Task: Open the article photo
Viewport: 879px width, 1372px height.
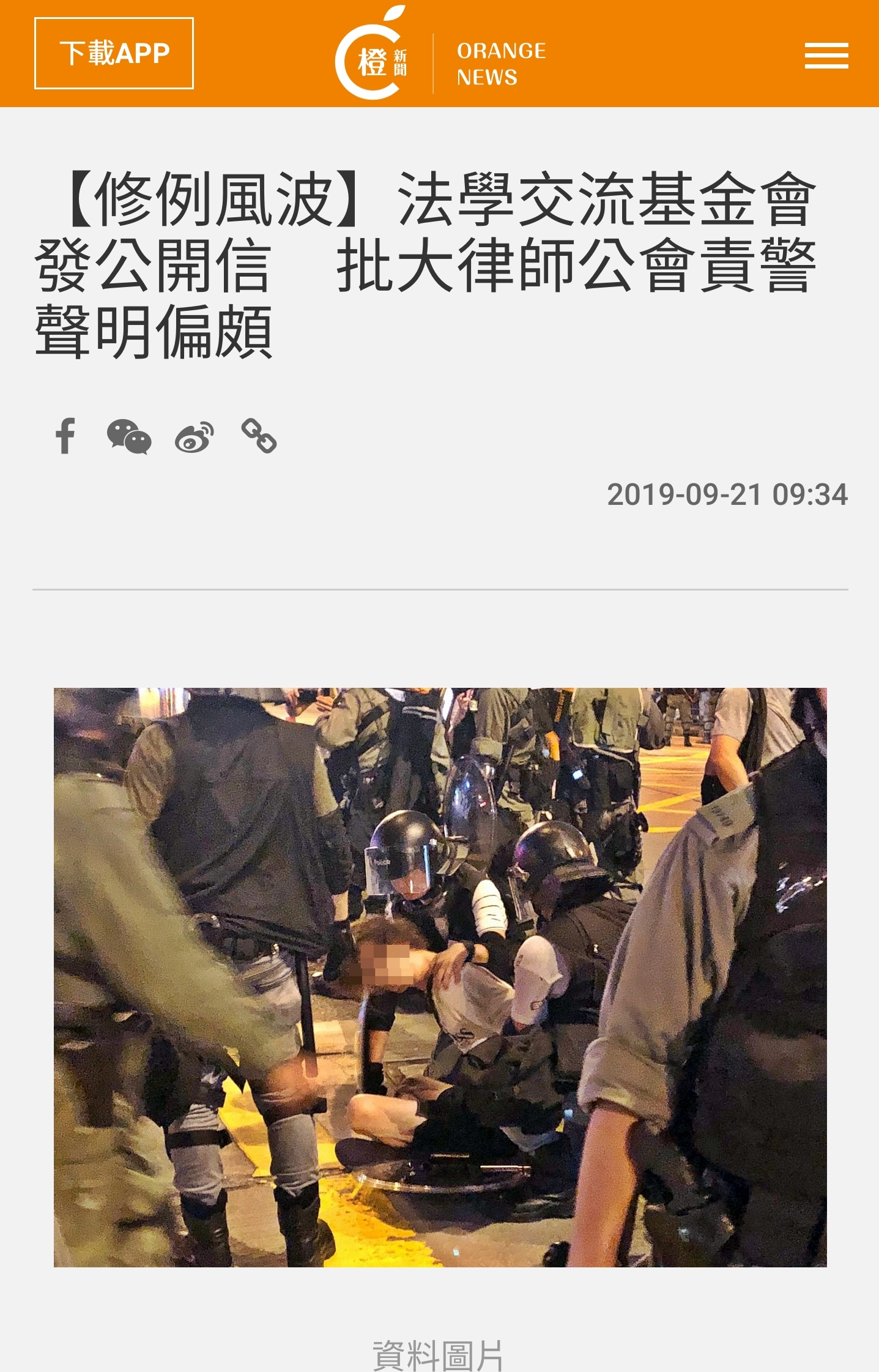Action: click(x=440, y=977)
